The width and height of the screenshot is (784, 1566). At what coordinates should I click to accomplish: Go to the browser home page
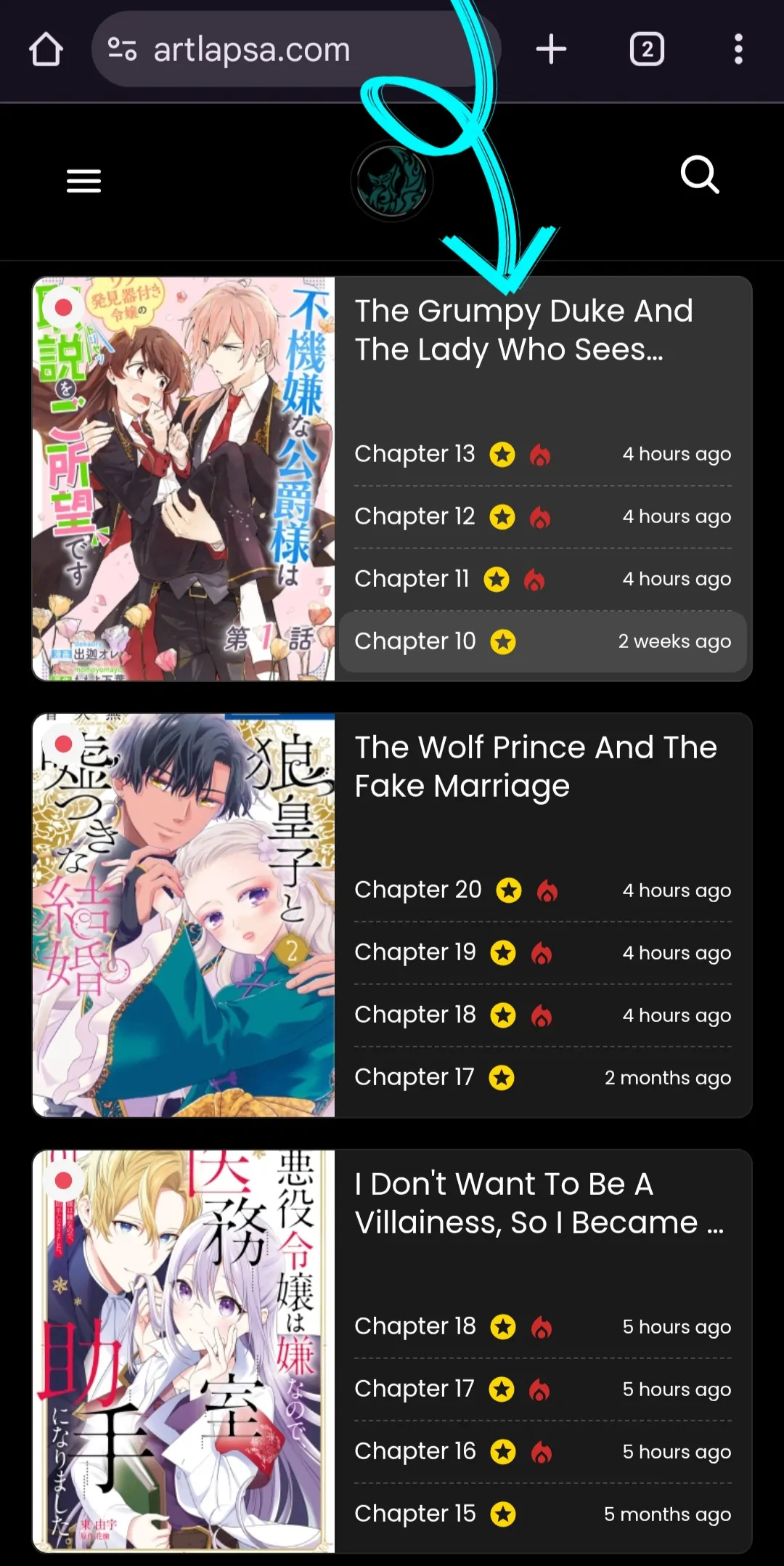point(46,49)
